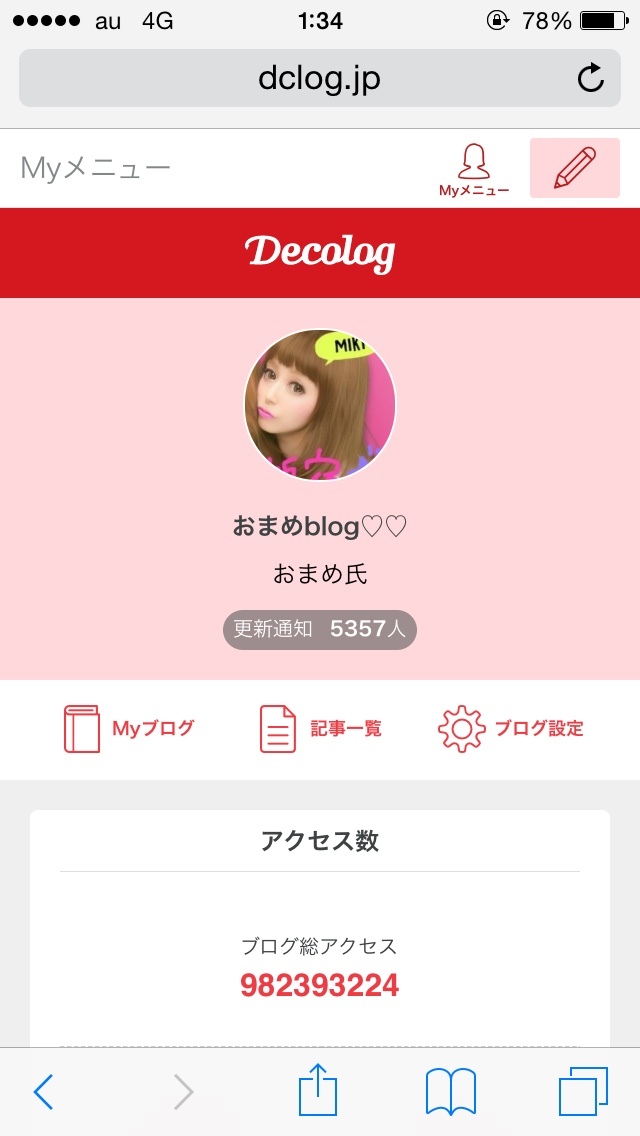Open Safari bookmarks

pyautogui.click(x=450, y=1092)
